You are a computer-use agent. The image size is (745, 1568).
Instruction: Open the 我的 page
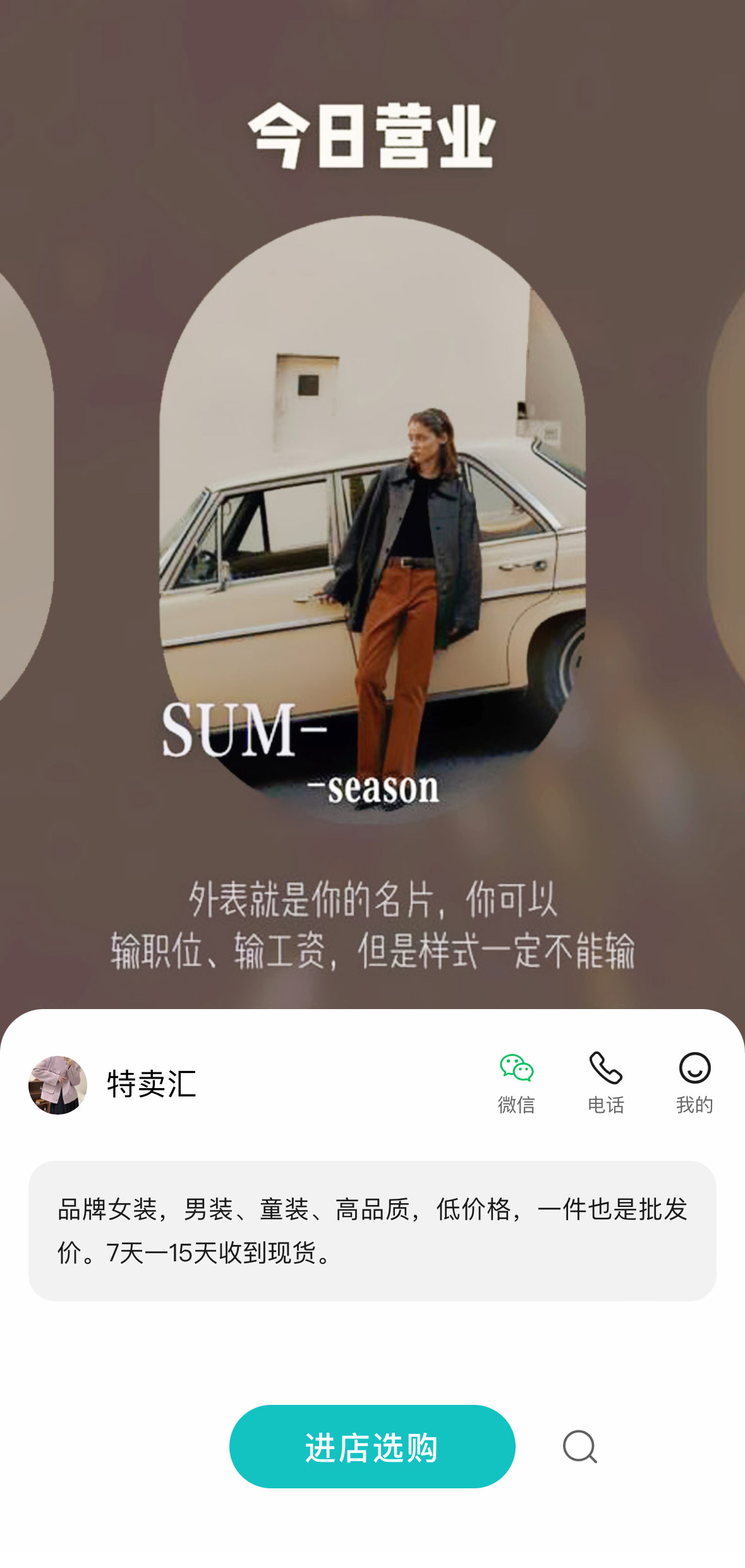[694, 1084]
